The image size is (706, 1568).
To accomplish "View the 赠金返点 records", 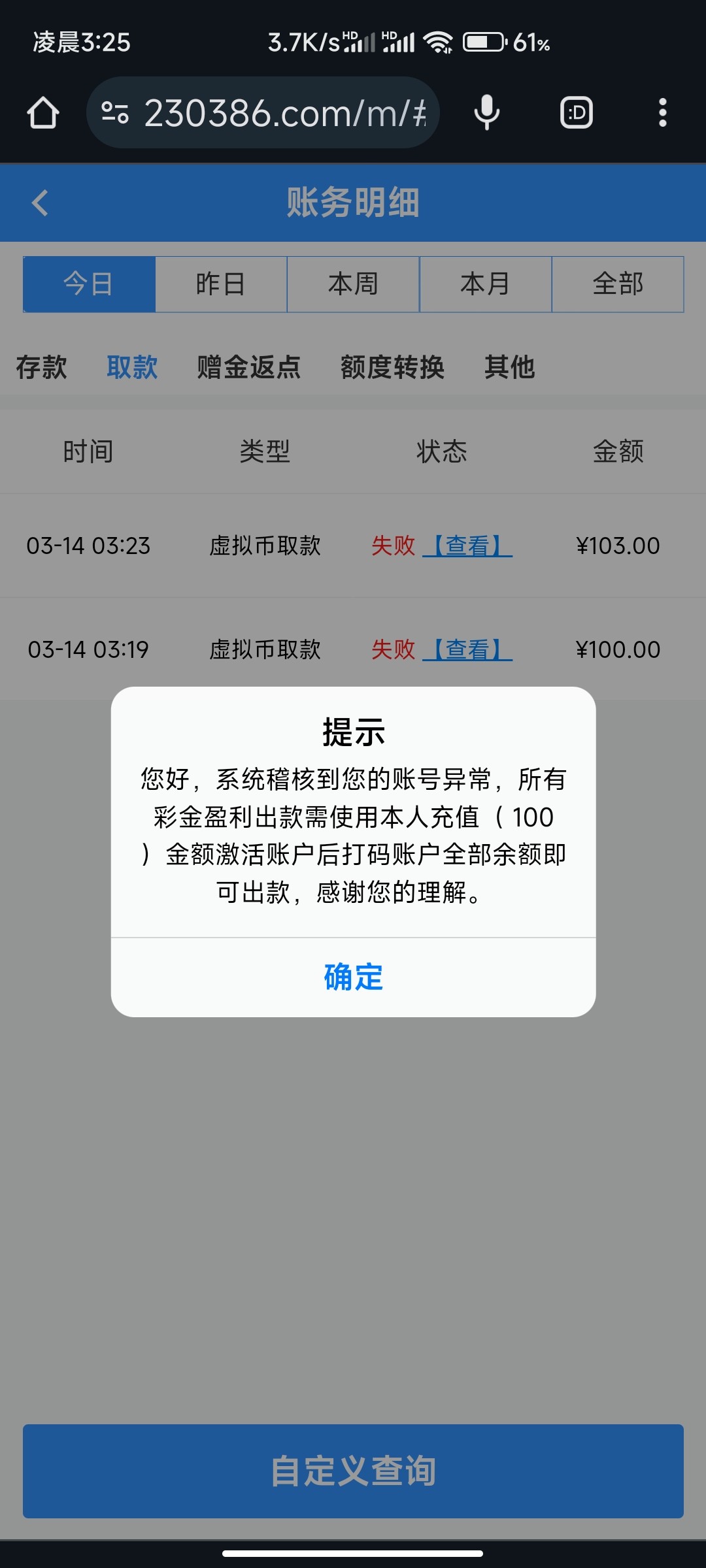I will 248,367.
